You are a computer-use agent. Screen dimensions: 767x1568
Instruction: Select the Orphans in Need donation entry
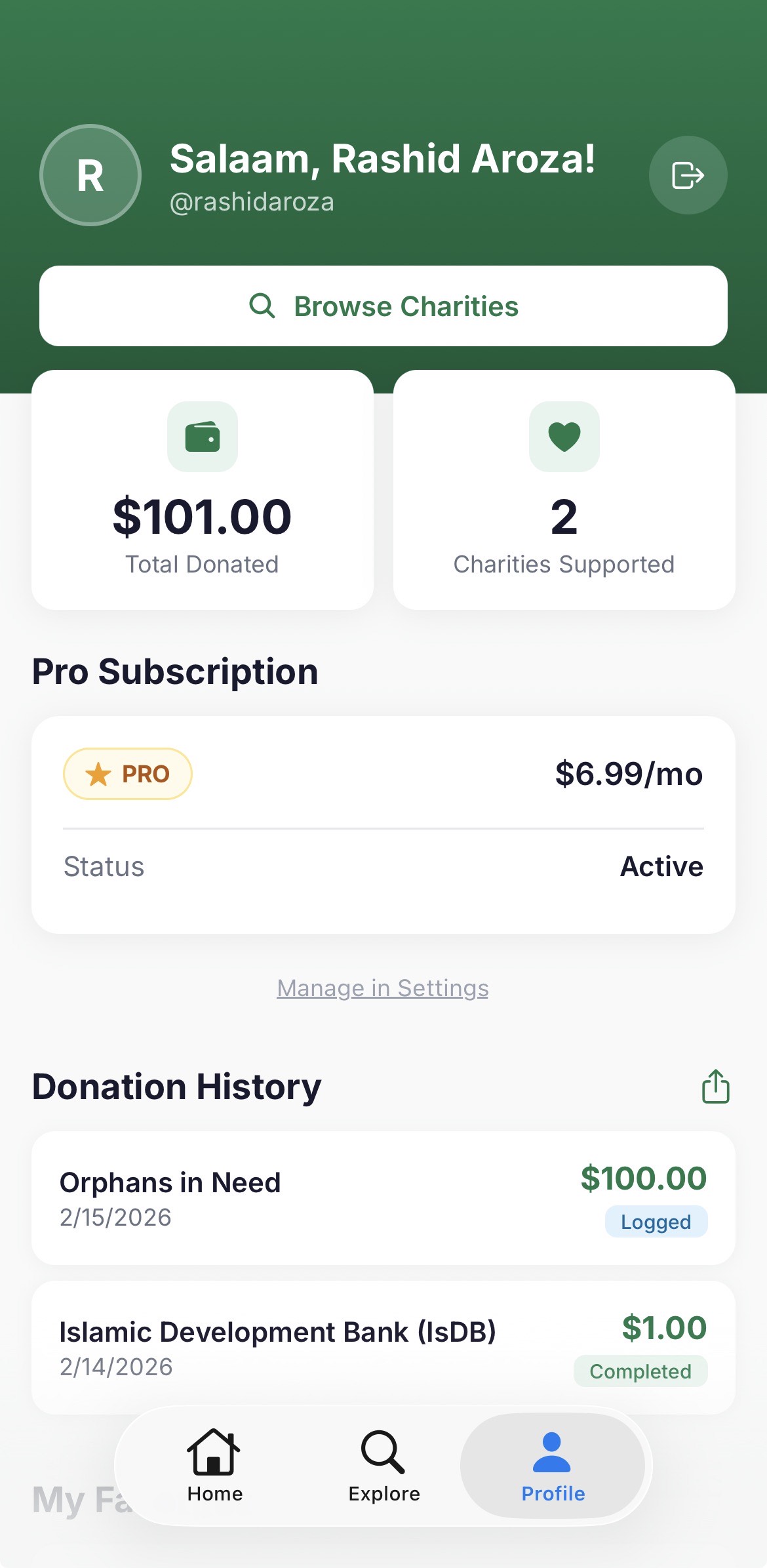click(383, 1197)
